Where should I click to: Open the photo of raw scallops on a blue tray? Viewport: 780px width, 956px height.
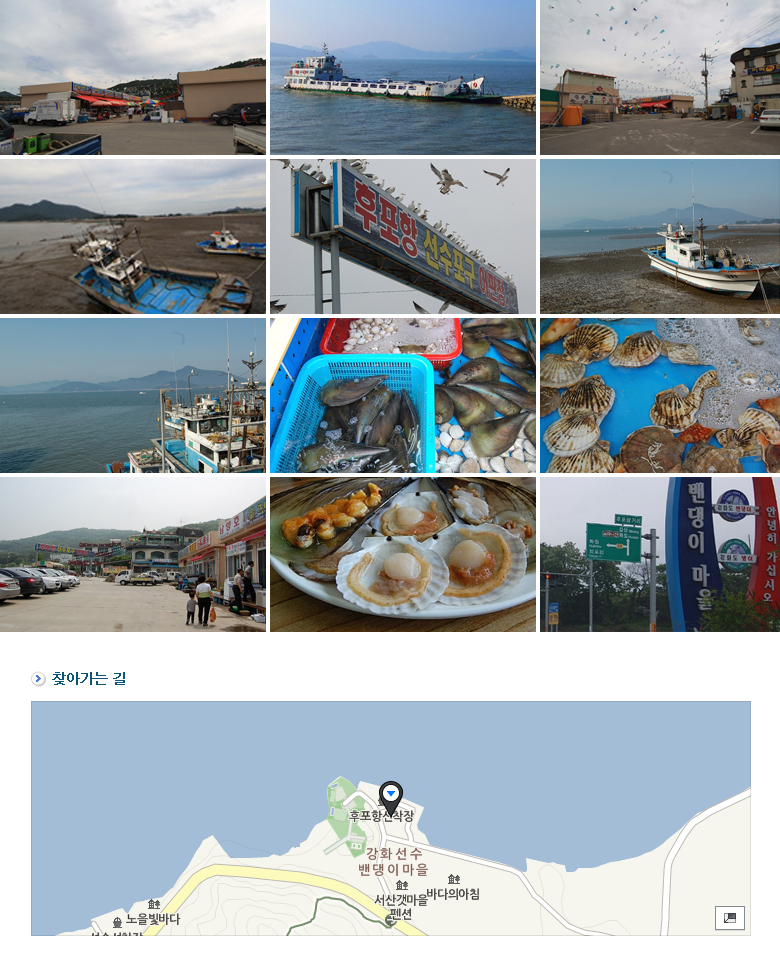pyautogui.click(x=659, y=395)
